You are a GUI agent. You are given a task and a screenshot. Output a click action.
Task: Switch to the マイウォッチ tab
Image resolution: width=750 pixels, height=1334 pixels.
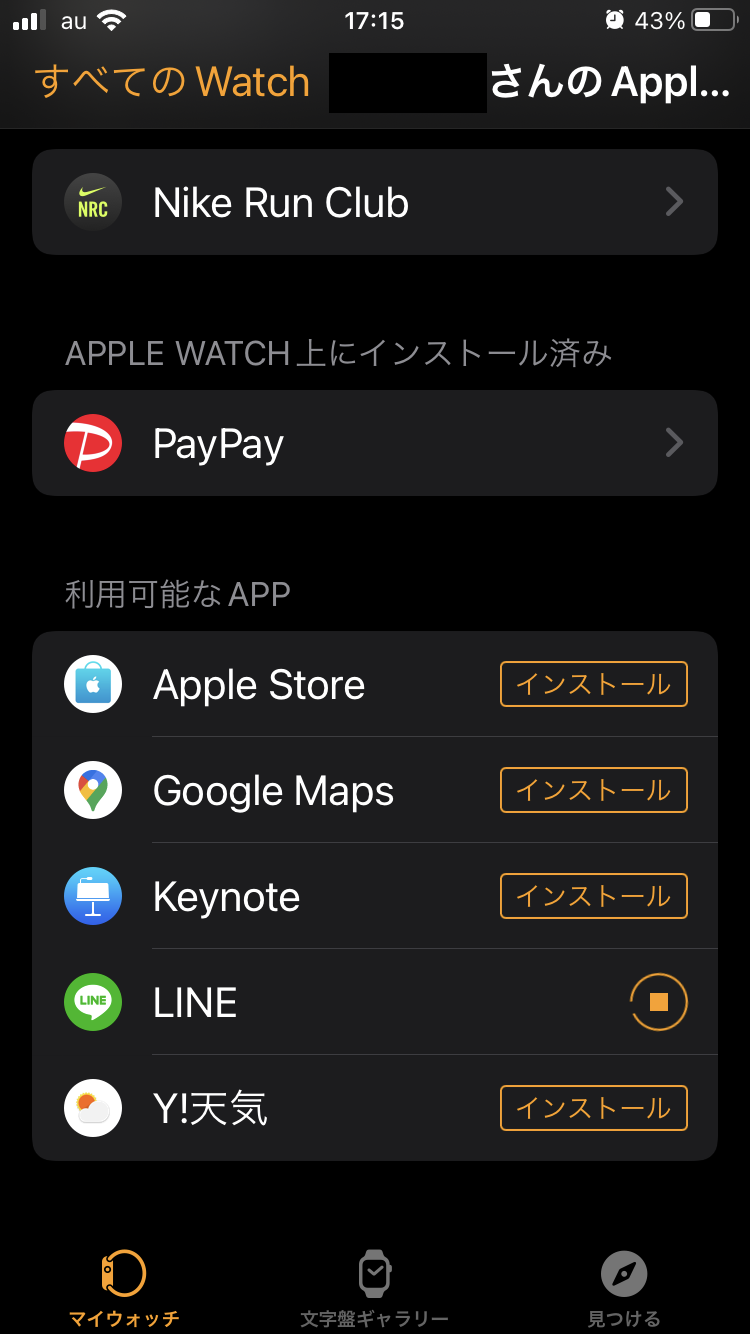click(x=124, y=1288)
